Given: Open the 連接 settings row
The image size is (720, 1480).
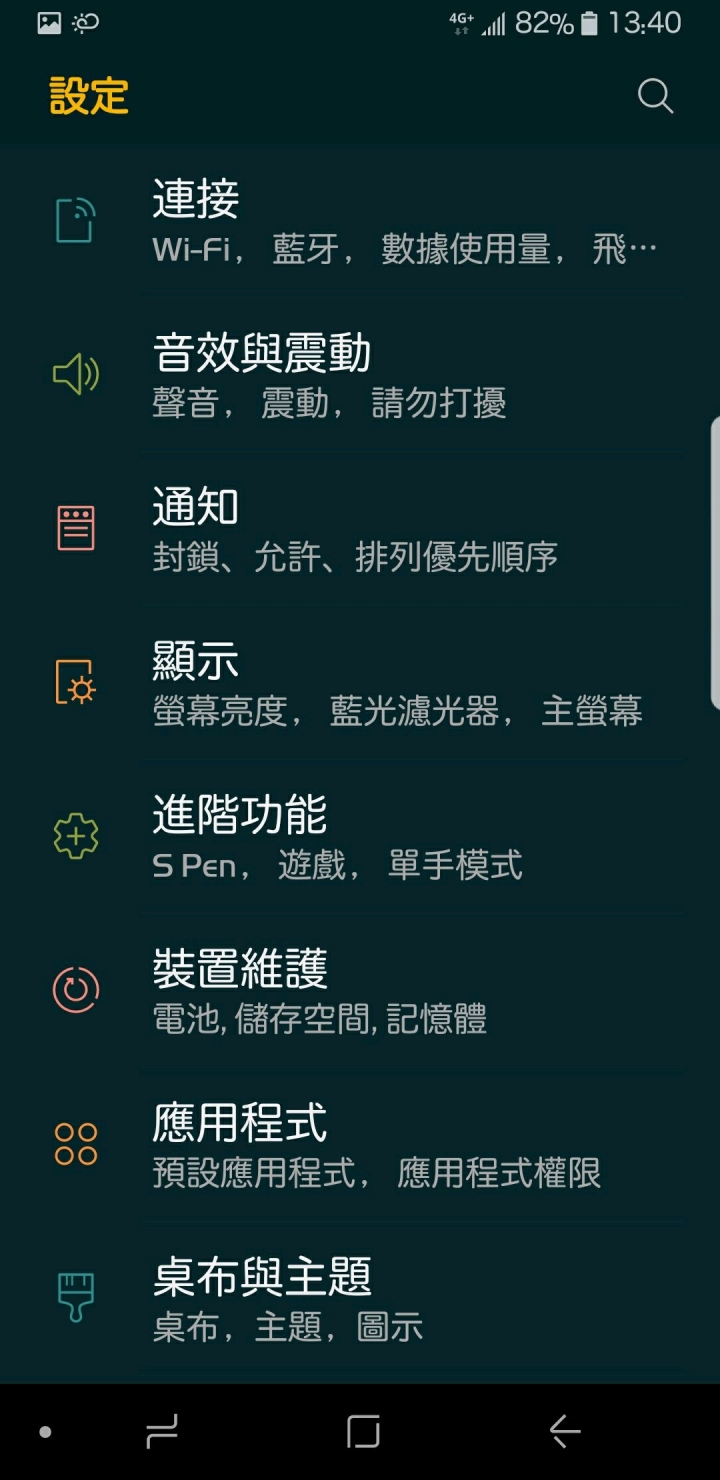Looking at the screenshot, I should coord(360,220).
